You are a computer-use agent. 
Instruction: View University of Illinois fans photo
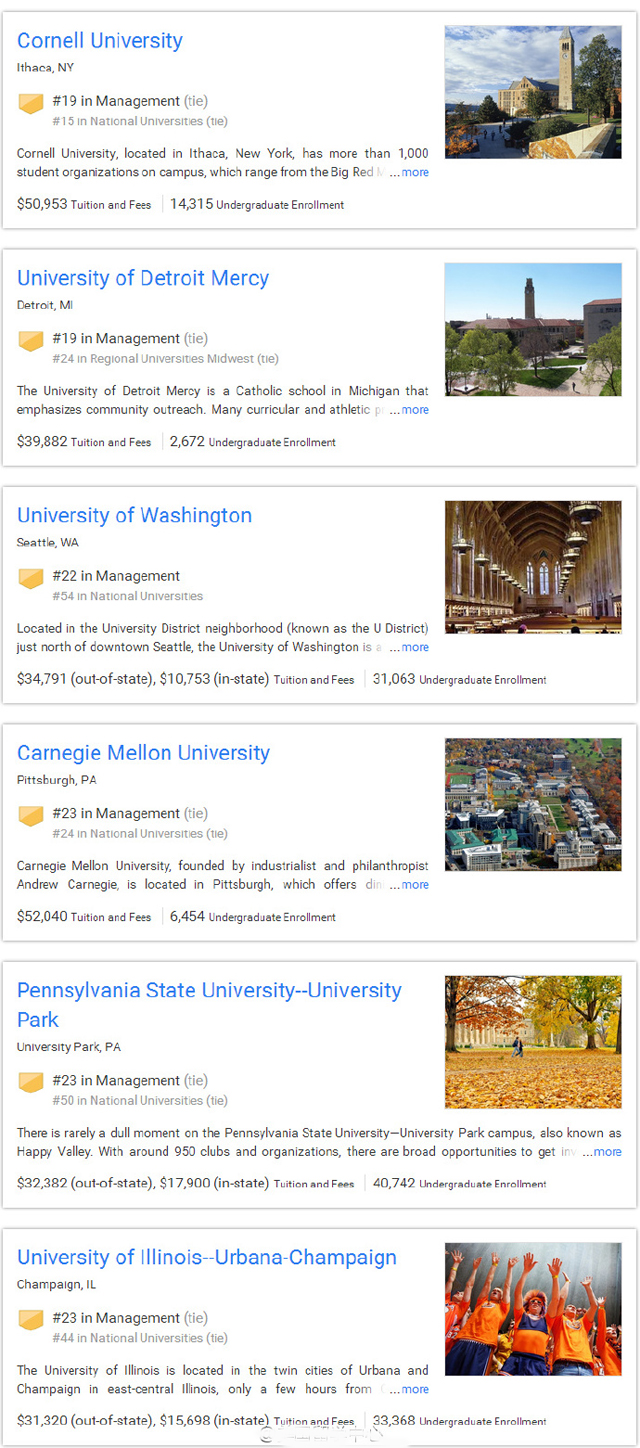click(533, 1309)
